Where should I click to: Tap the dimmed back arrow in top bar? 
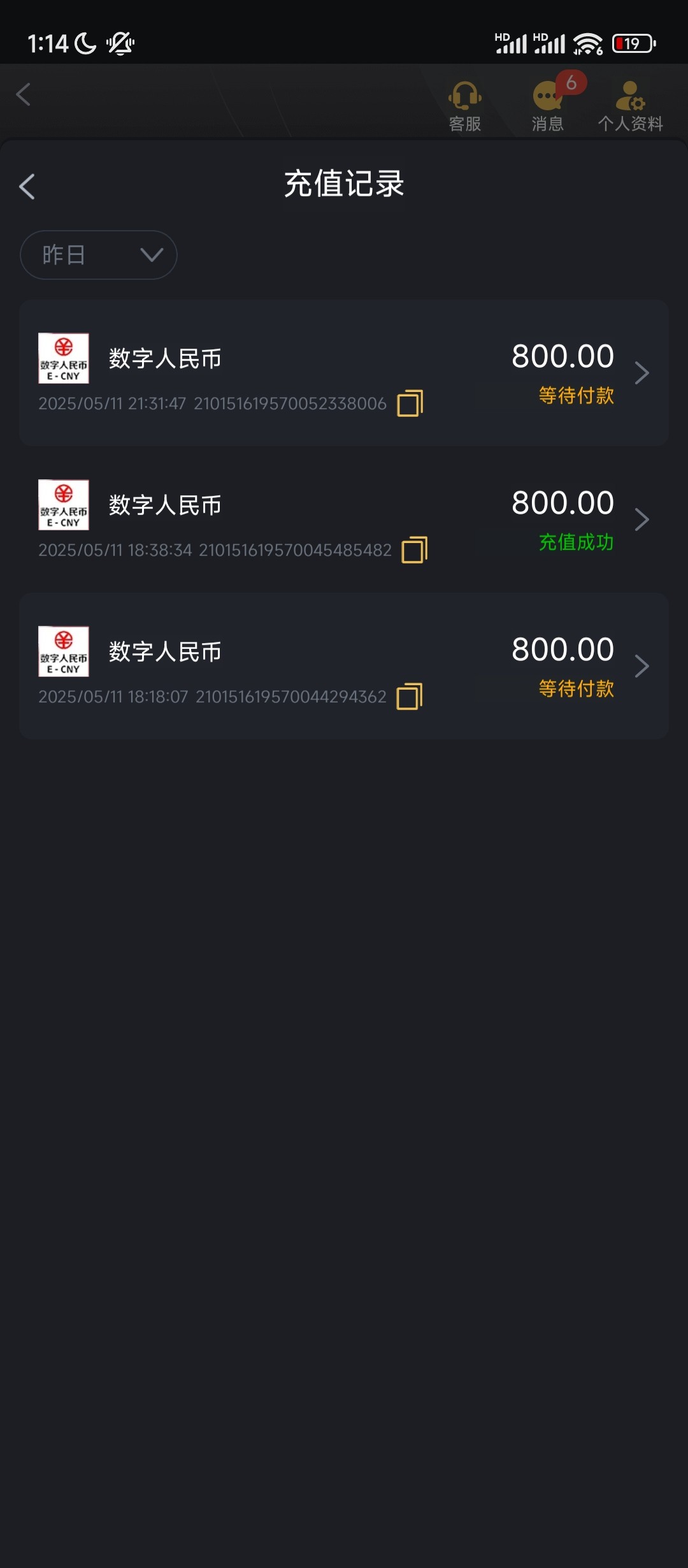click(x=24, y=94)
